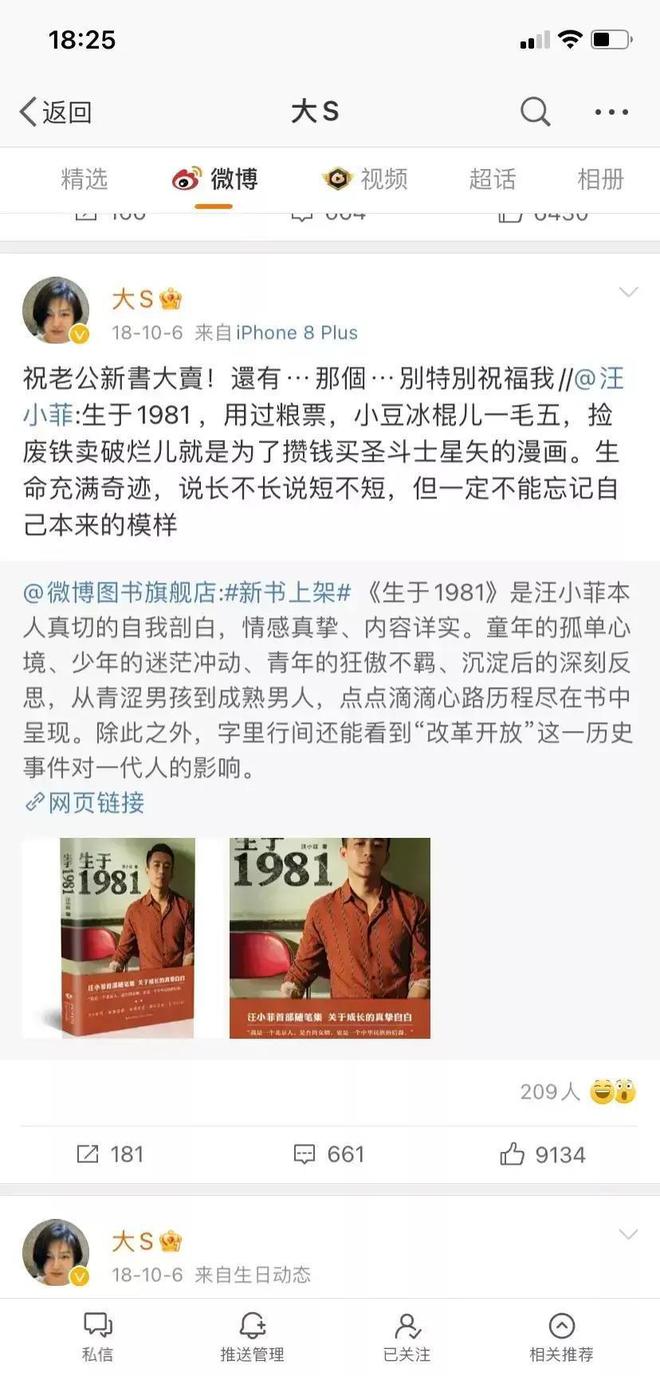This screenshot has width=660, height=1376.
Task: Switch to the 视频 tab
Action: [x=366, y=179]
